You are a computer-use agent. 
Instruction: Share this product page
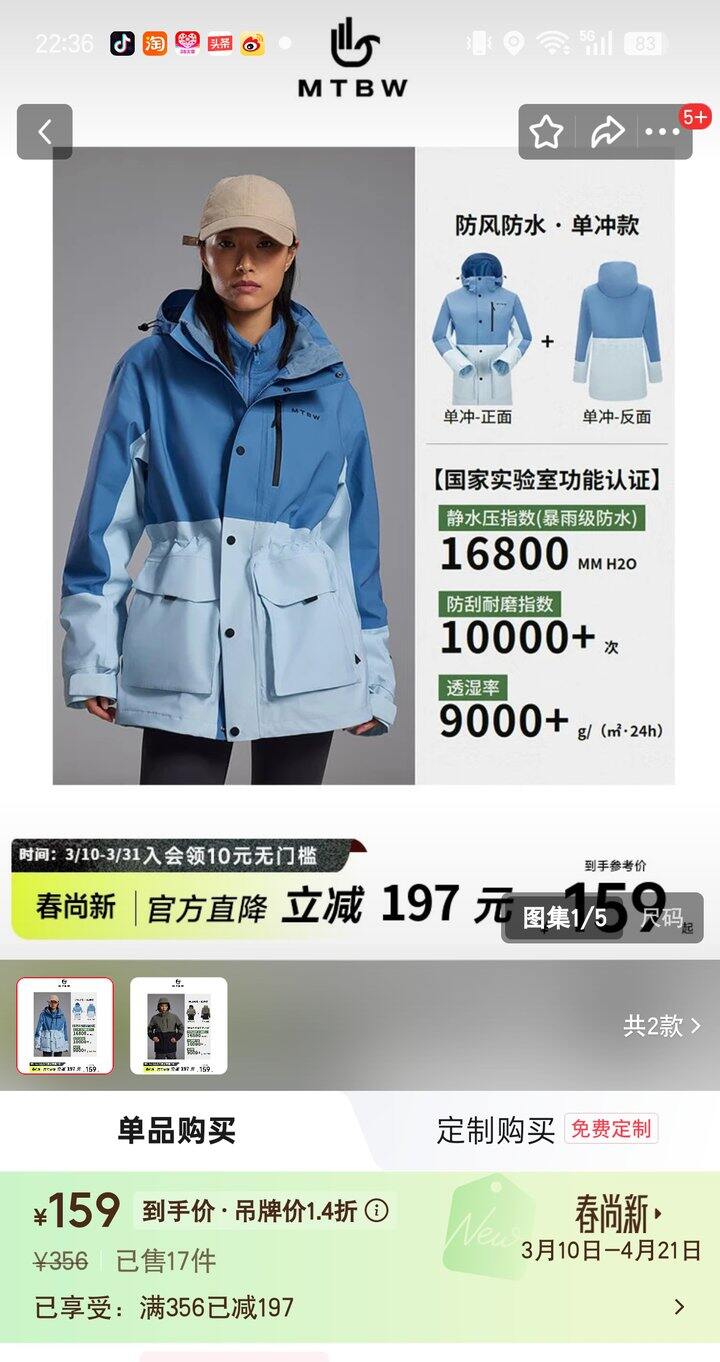point(606,132)
